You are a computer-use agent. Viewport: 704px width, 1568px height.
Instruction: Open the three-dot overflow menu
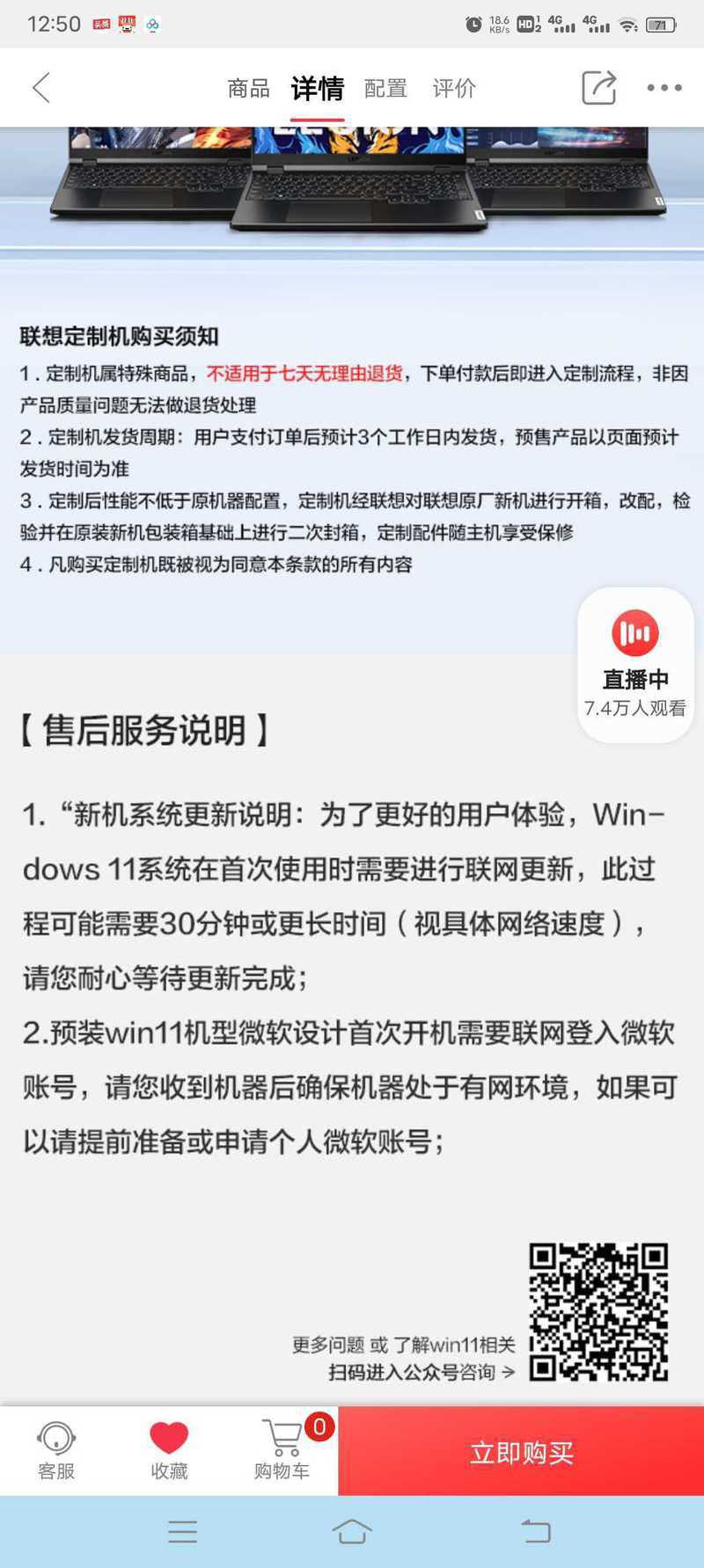coord(664,88)
